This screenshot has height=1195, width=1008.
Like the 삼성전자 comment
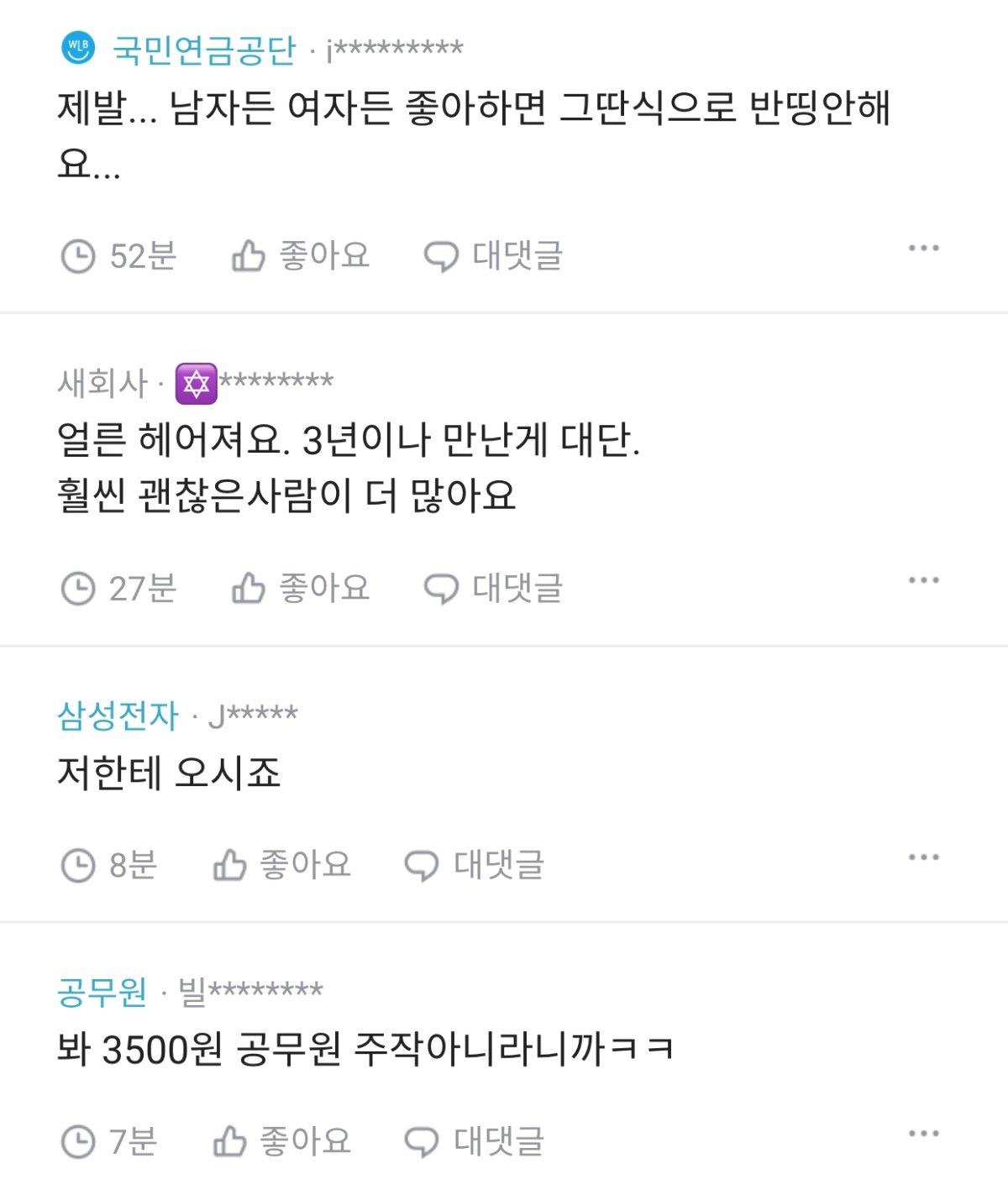click(281, 865)
